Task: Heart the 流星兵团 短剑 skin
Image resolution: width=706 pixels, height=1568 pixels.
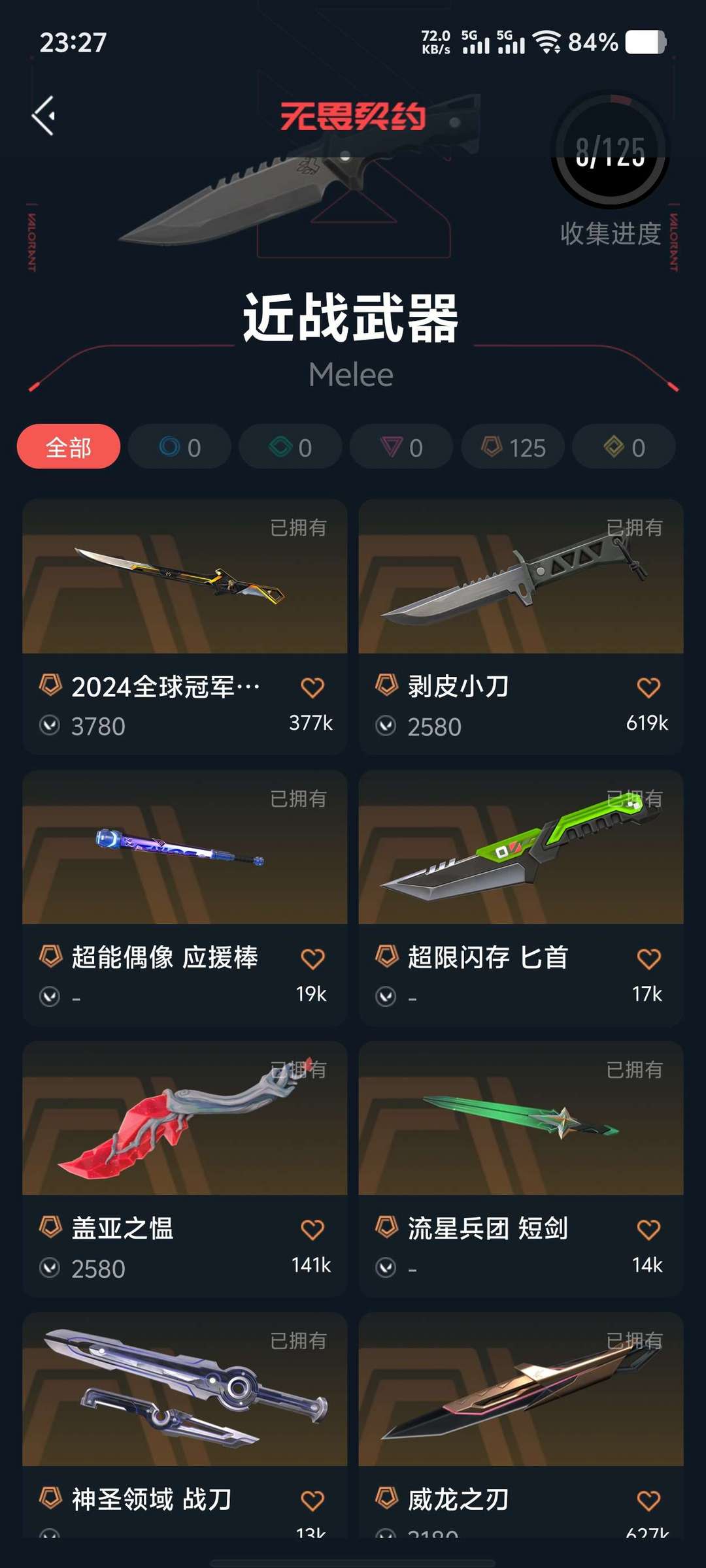Action: pyautogui.click(x=648, y=1230)
